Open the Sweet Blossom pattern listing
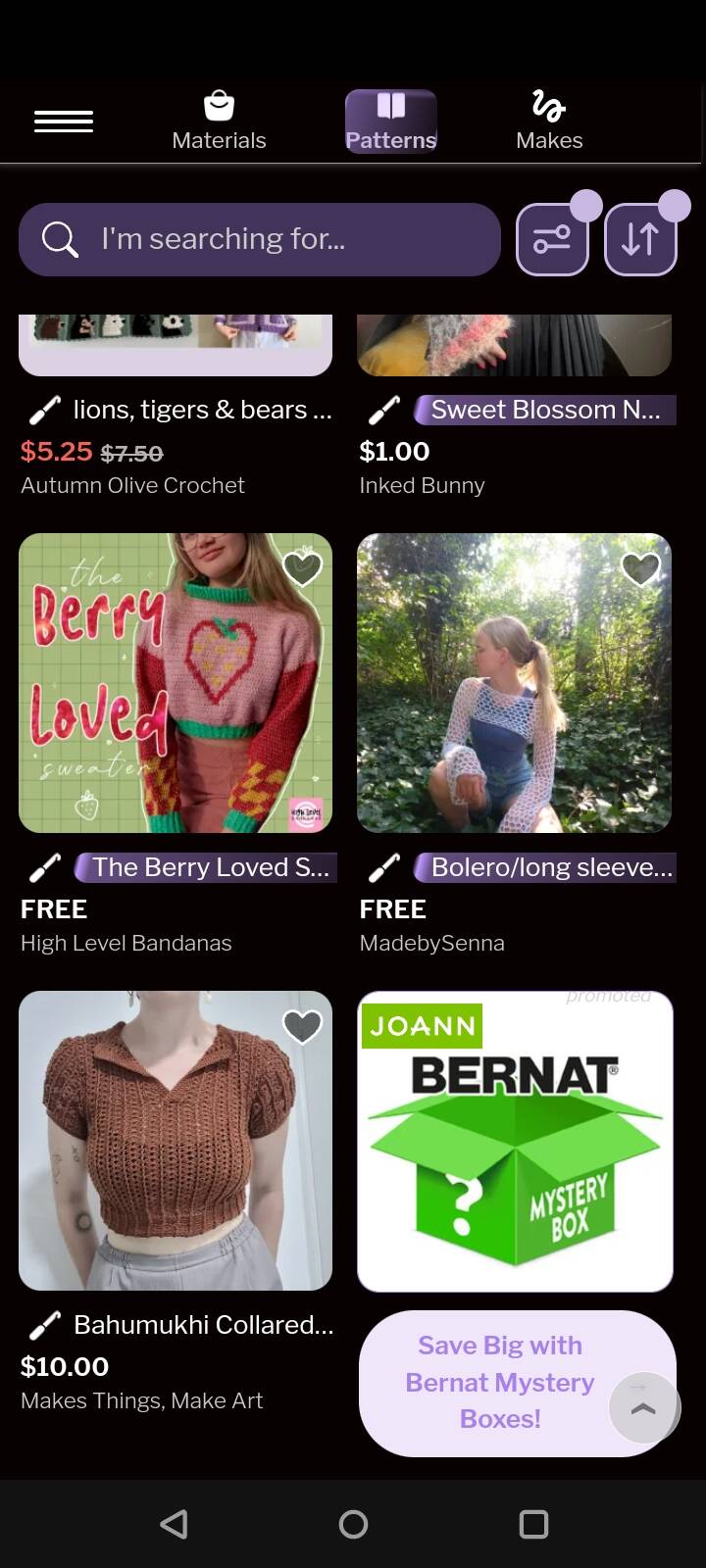 pos(545,410)
